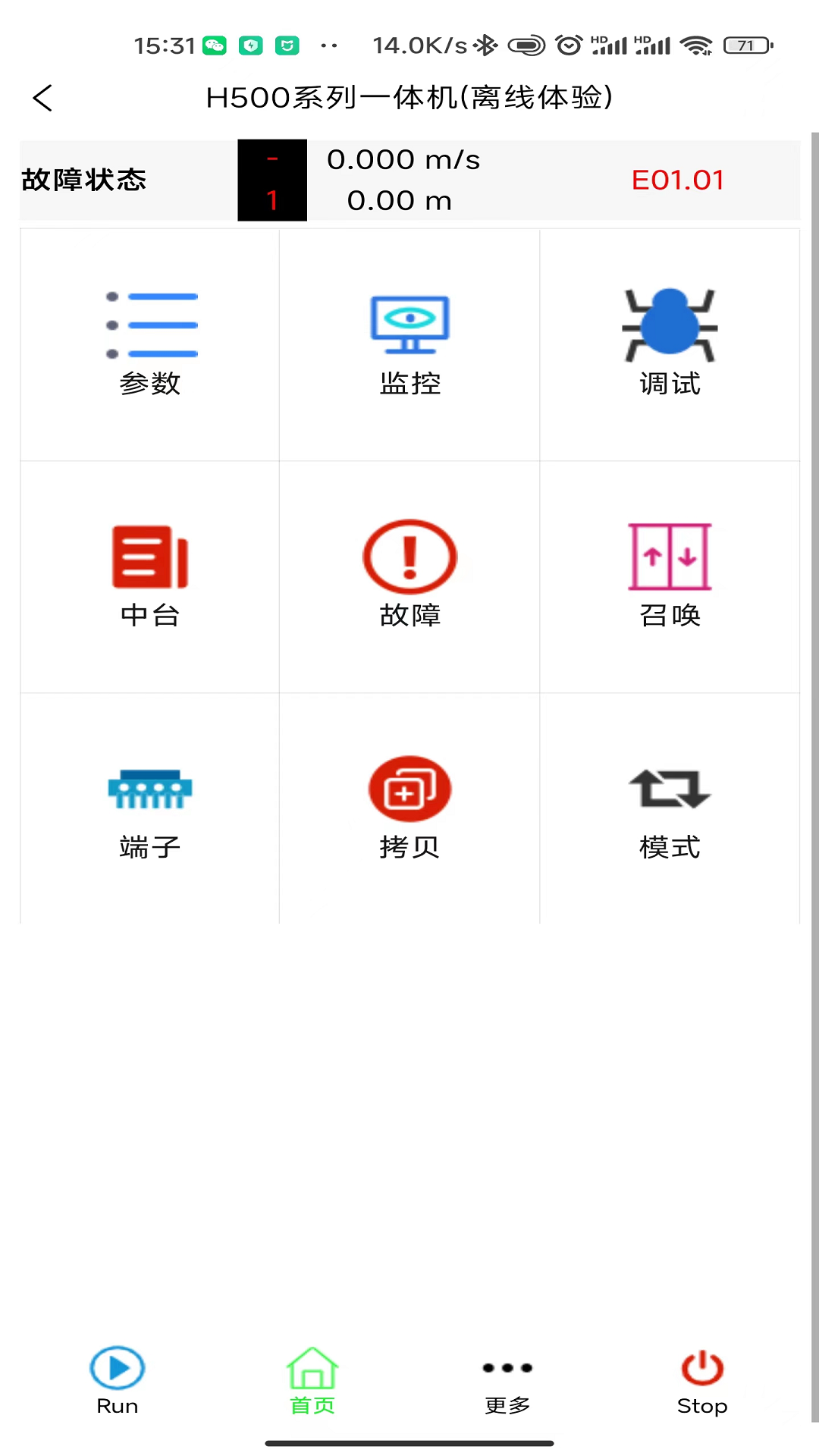Image resolution: width=819 pixels, height=1456 pixels.
Task: Go back using the back arrow
Action: (x=43, y=98)
